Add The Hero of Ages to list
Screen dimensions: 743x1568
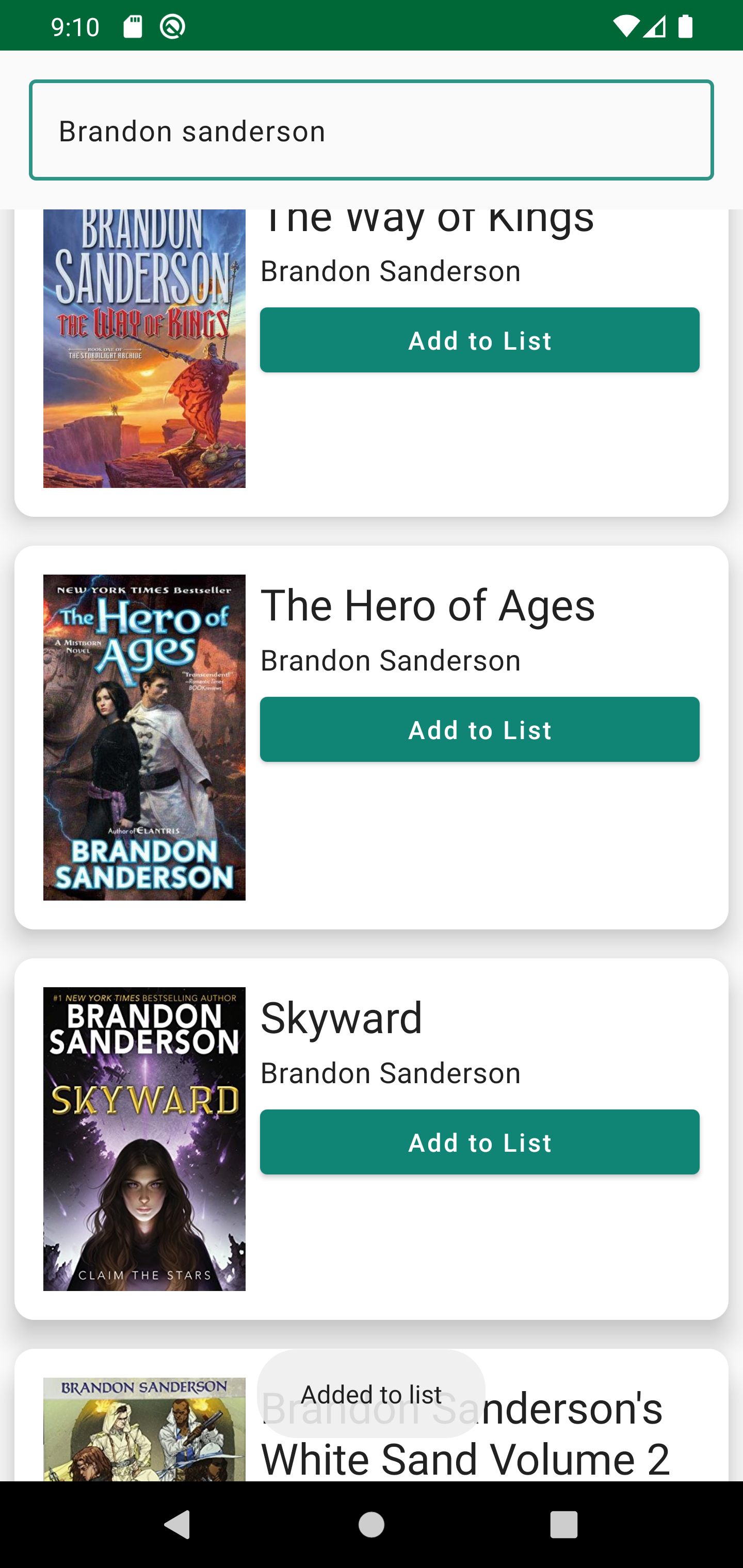click(479, 729)
